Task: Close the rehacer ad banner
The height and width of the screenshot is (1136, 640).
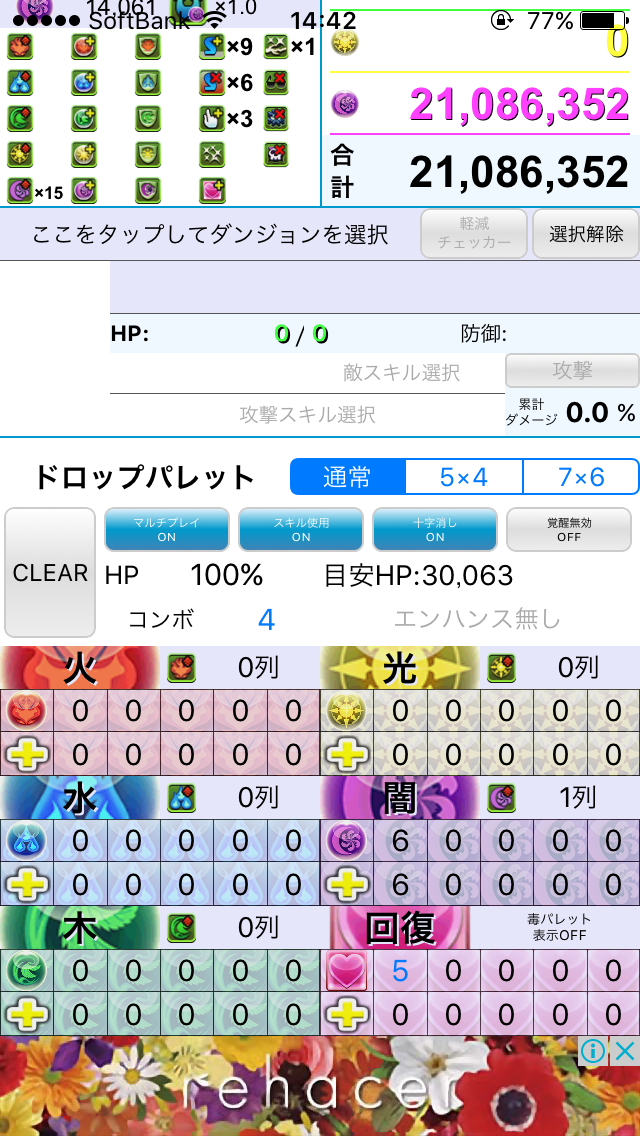Action: pyautogui.click(x=625, y=1051)
